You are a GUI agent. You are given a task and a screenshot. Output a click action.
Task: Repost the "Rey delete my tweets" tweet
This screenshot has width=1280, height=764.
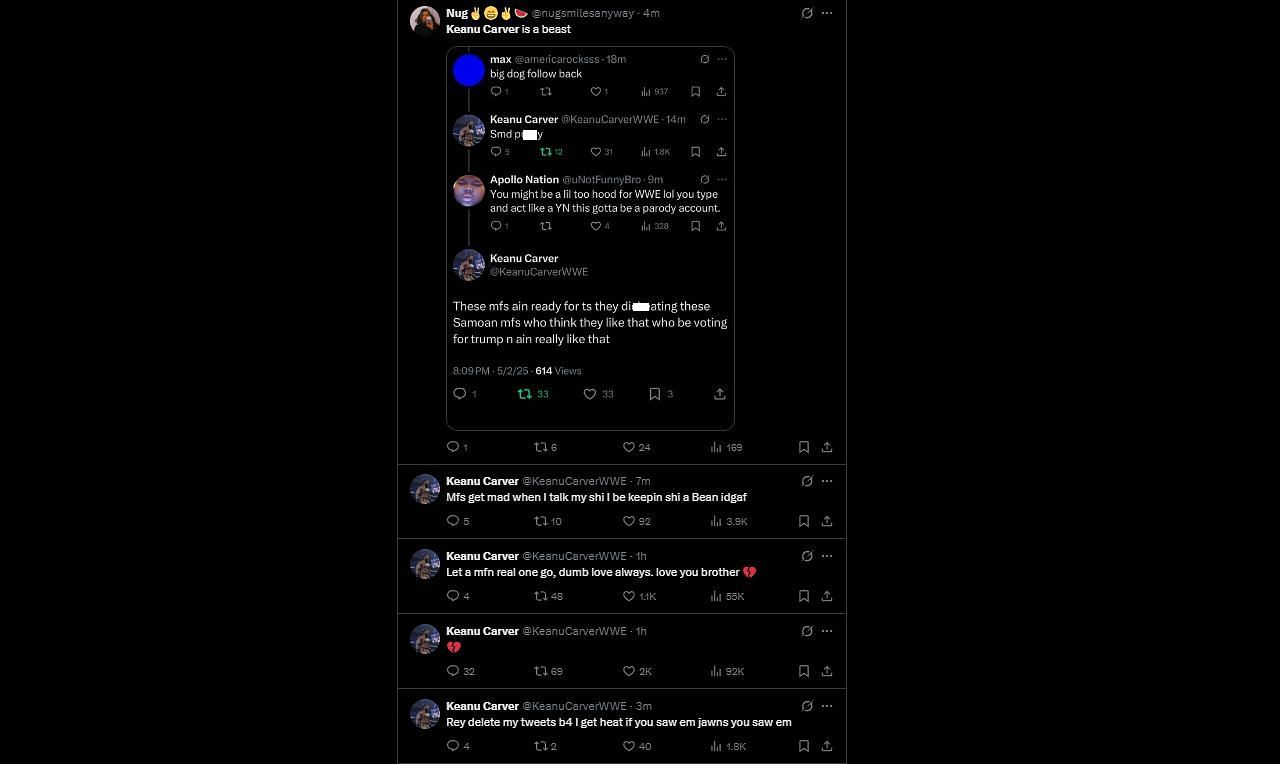(x=541, y=746)
